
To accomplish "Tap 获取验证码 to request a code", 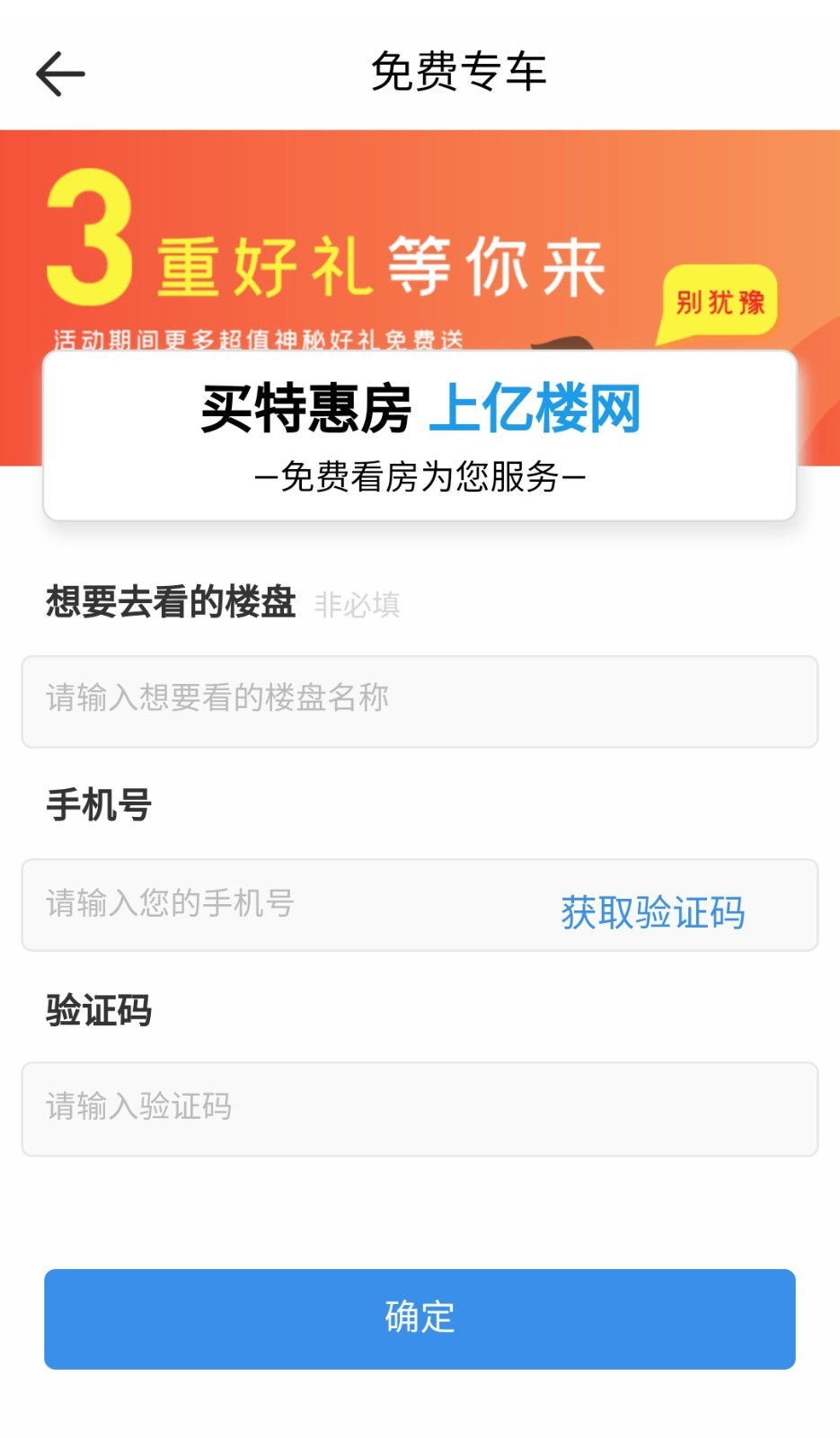I will coord(652,911).
